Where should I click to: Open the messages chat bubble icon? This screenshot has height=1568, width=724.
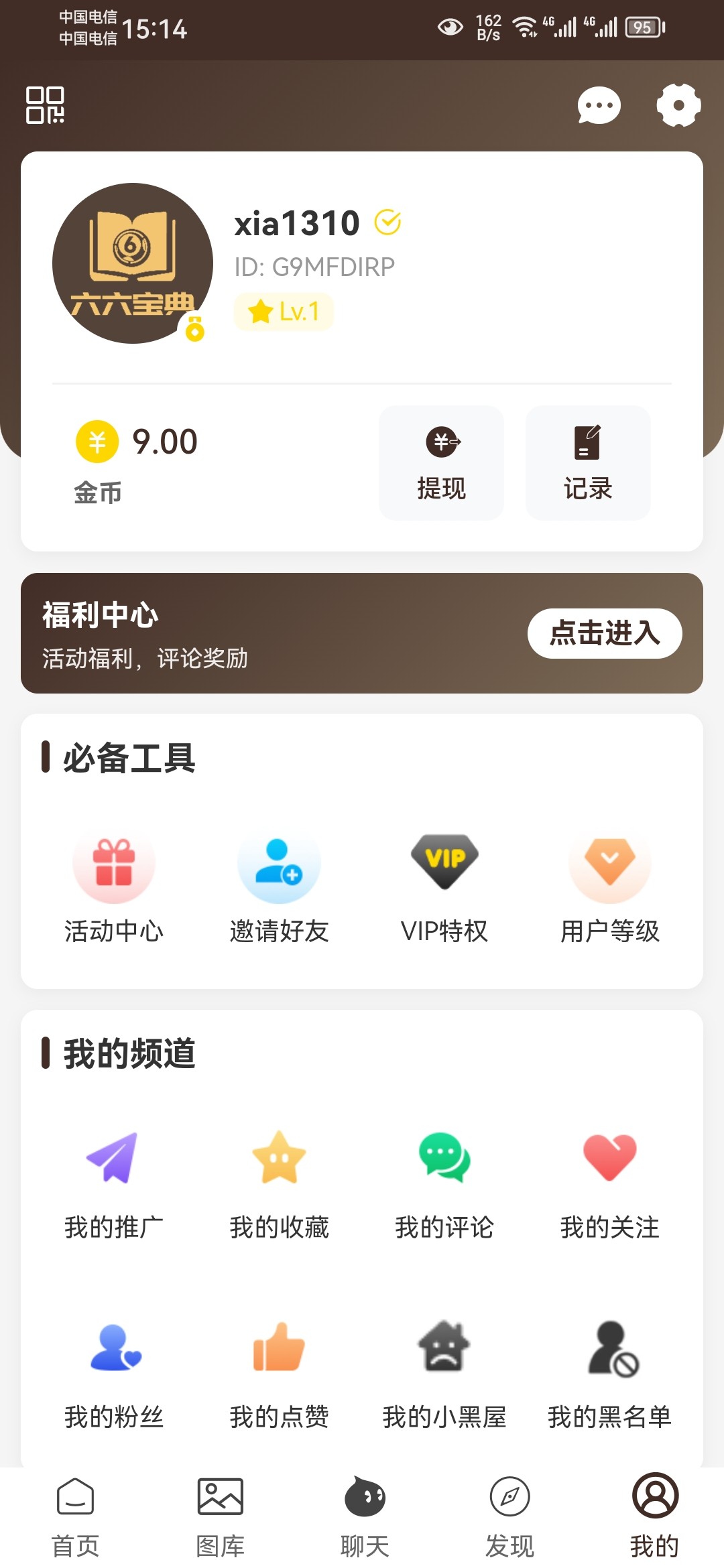[x=599, y=105]
